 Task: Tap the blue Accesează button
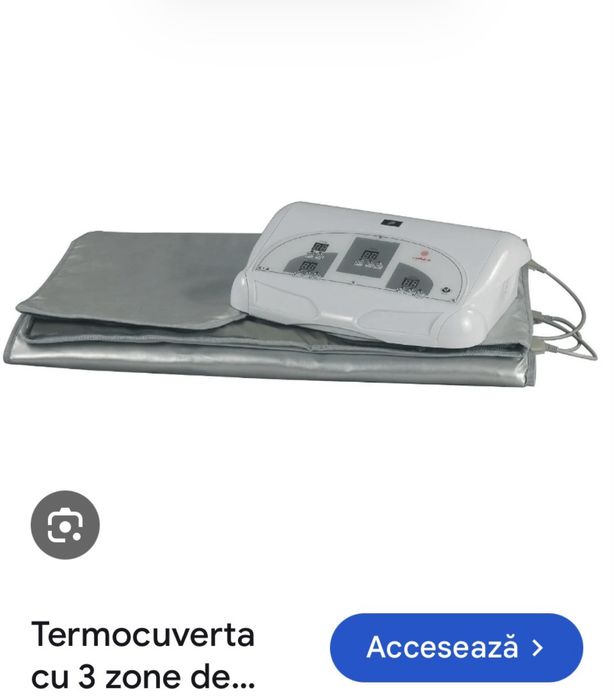coord(456,647)
